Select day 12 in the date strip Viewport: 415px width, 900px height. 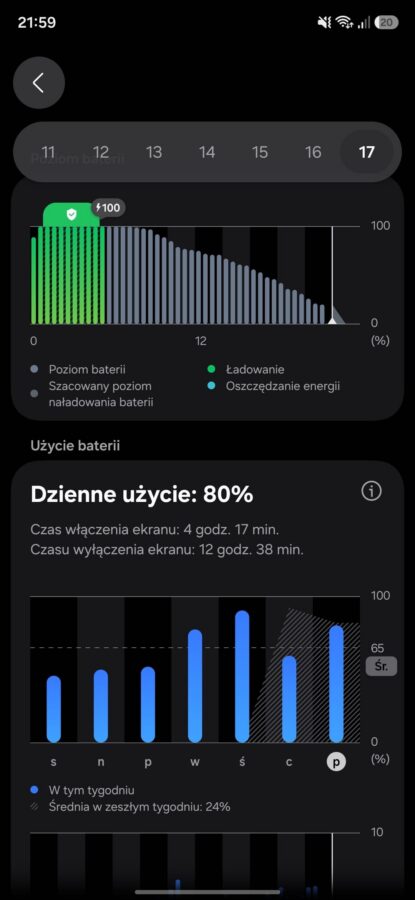(101, 152)
